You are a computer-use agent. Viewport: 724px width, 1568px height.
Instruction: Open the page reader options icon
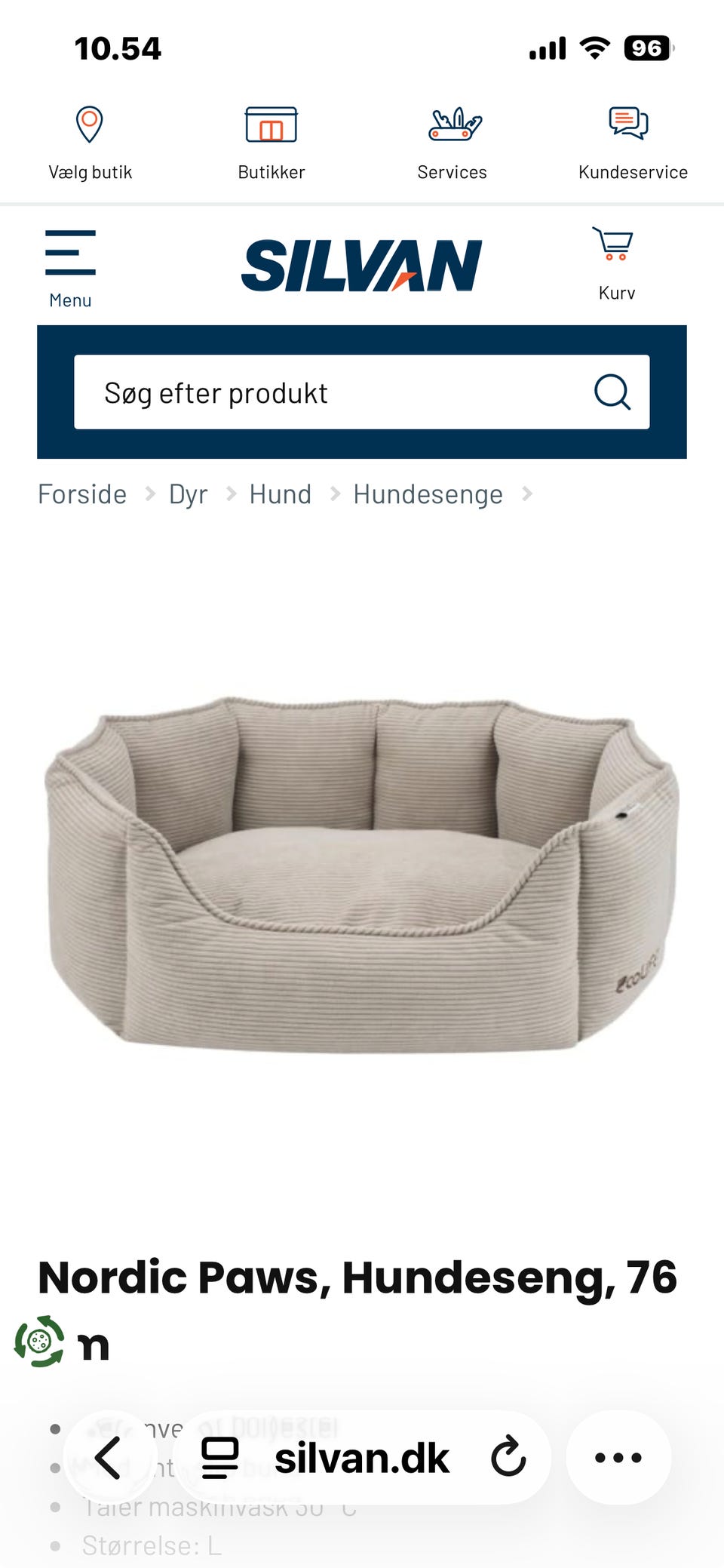click(220, 1458)
